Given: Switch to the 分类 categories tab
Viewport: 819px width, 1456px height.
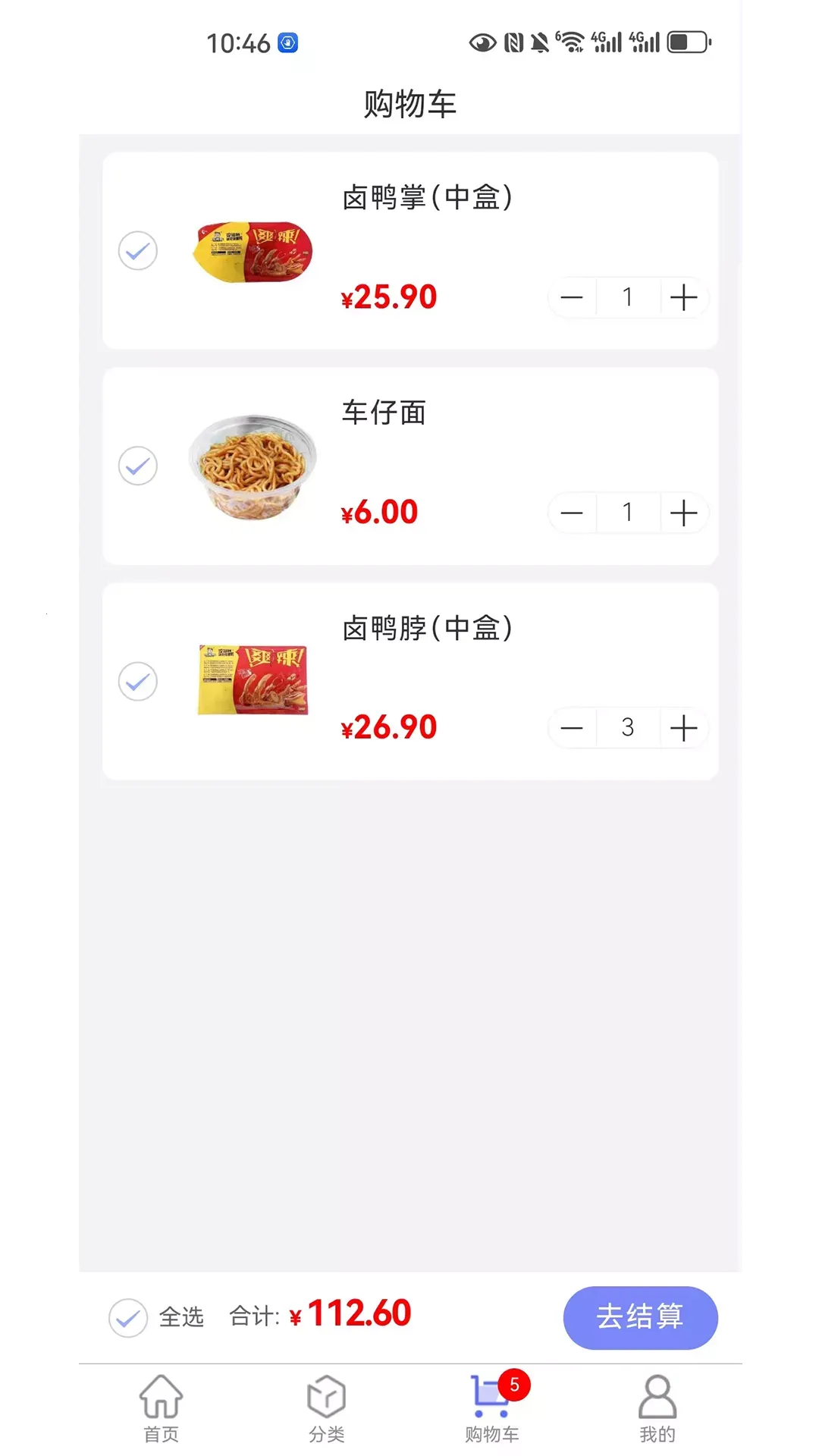Looking at the screenshot, I should [x=326, y=1408].
